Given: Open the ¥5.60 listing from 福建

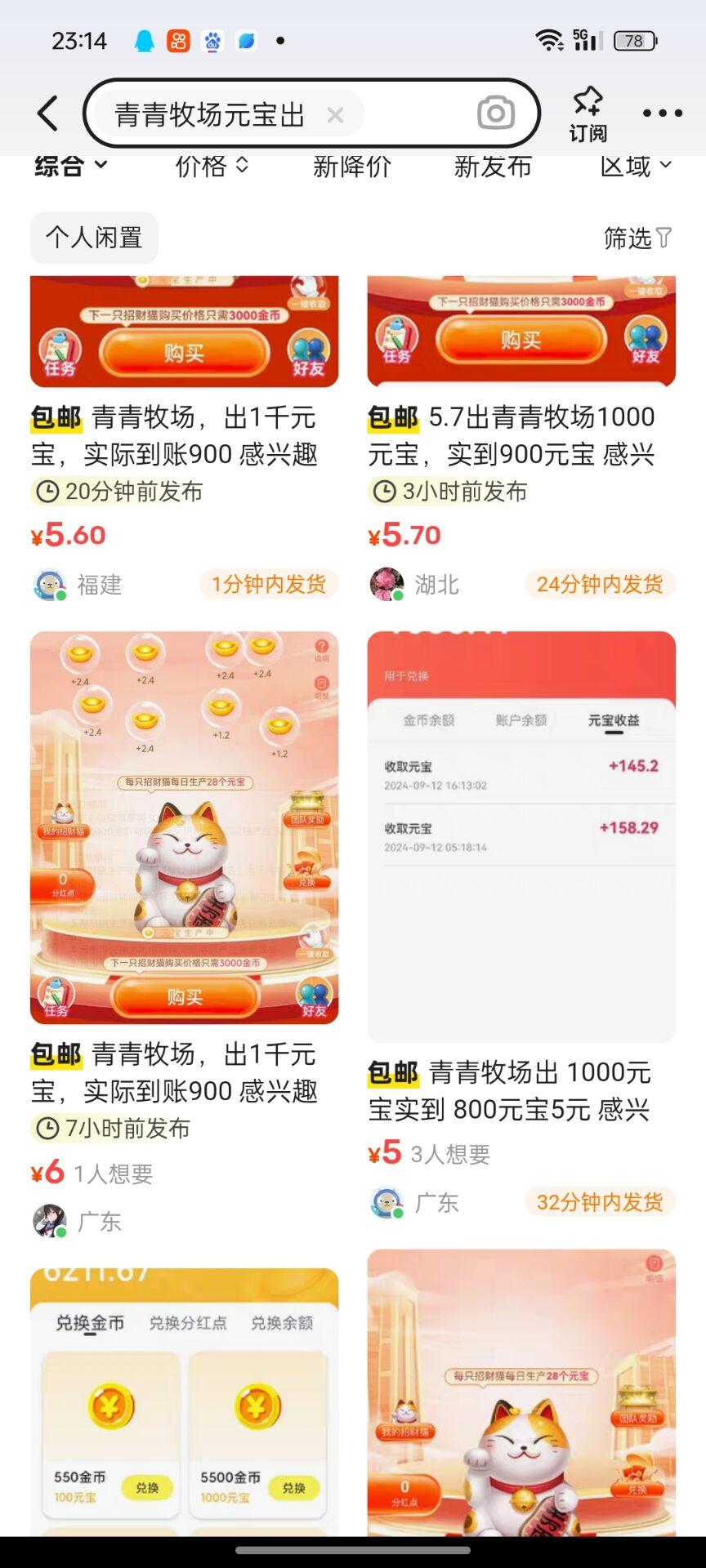Looking at the screenshot, I should [184, 435].
